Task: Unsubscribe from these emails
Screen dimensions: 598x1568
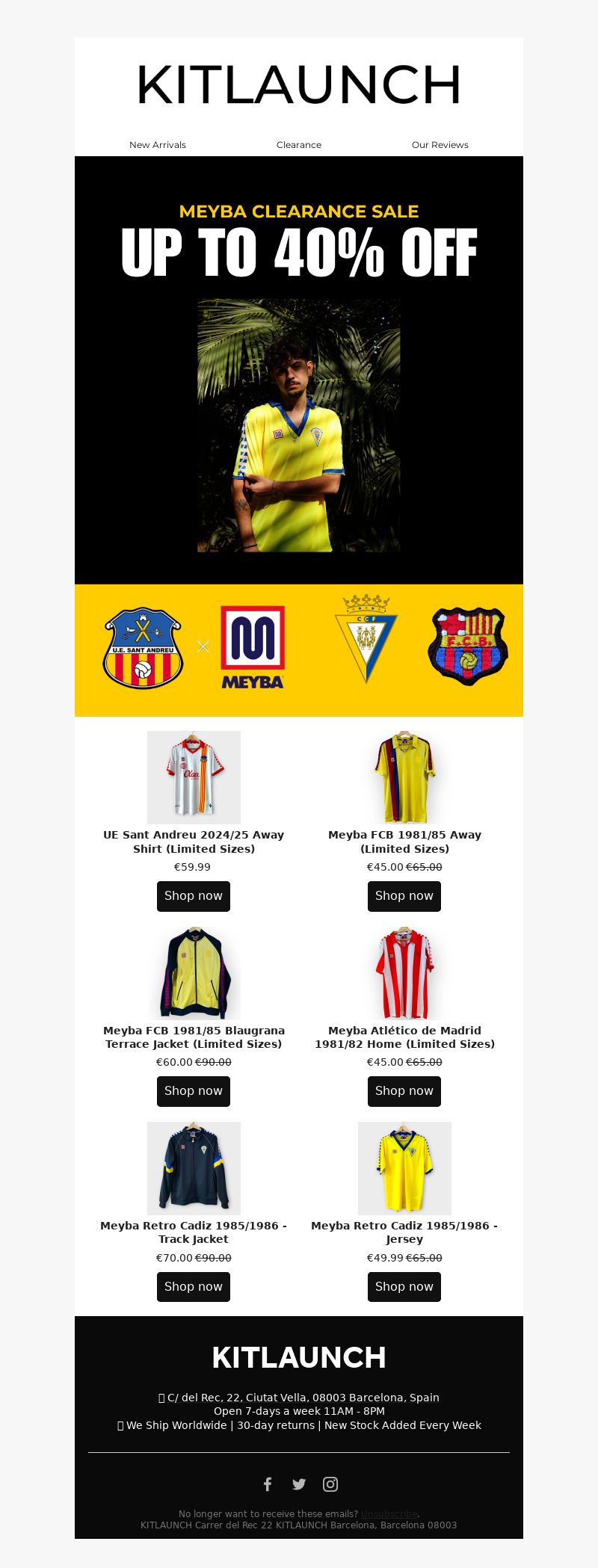Action: click(x=389, y=1514)
